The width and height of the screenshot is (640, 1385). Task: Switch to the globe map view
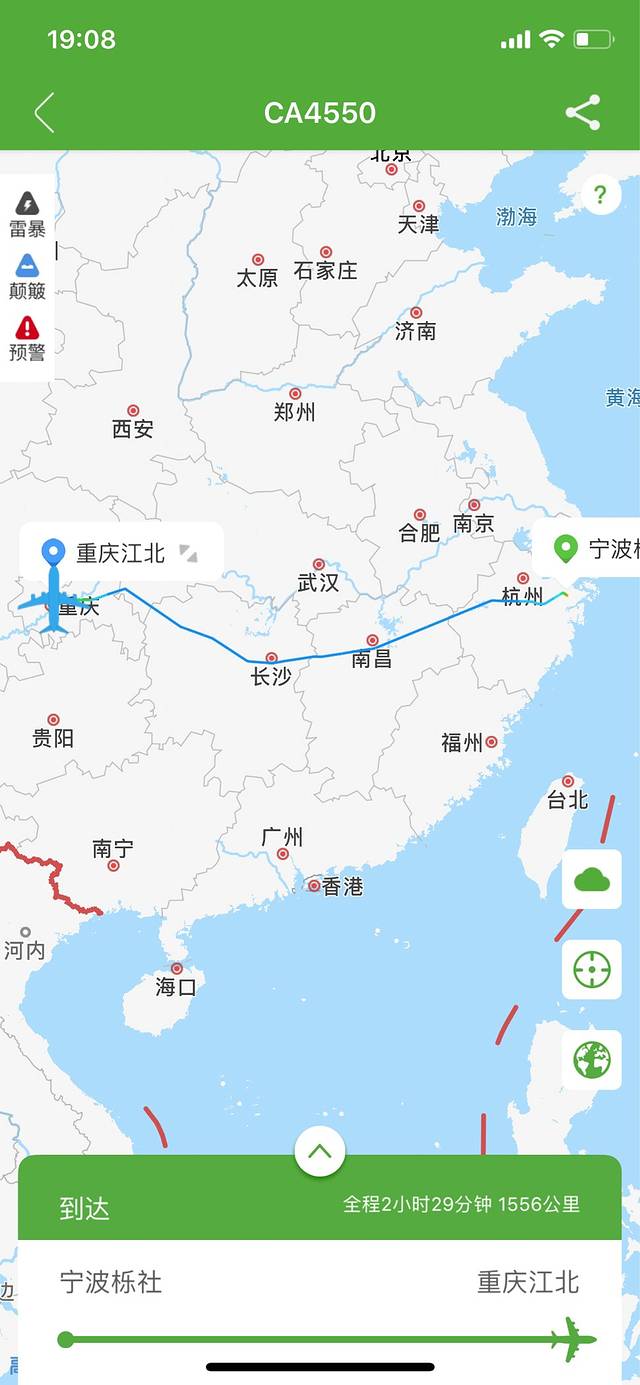[592, 1059]
